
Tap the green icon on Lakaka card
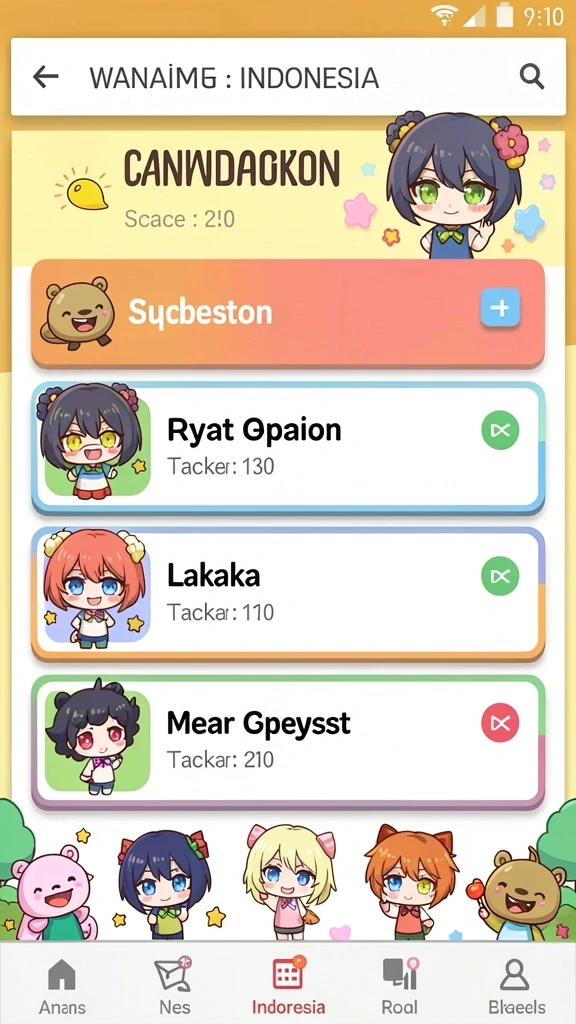coord(500,576)
